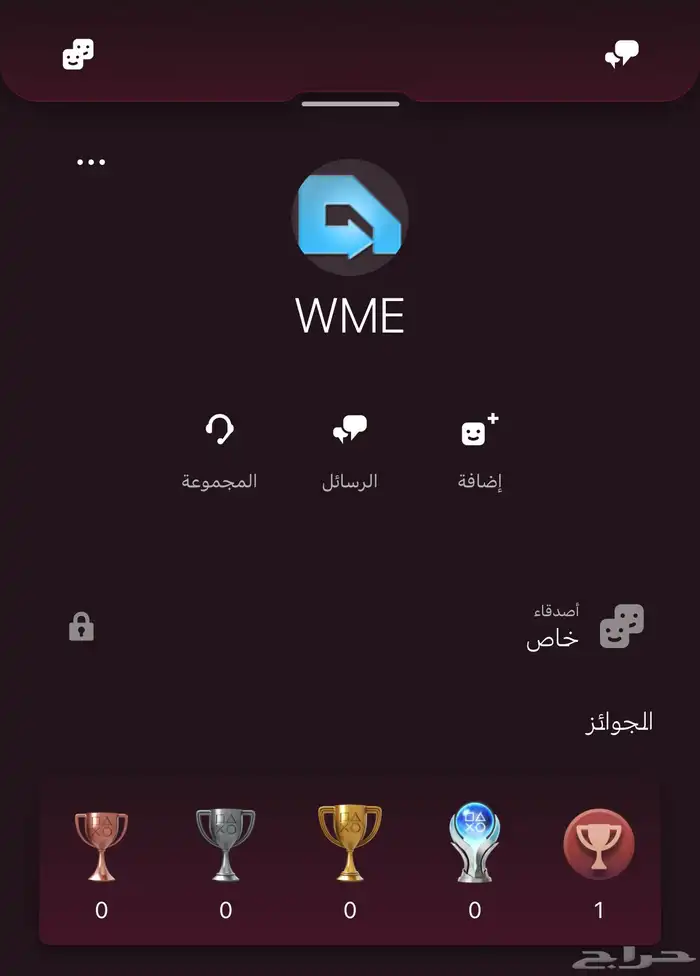
Task: Open the three-dot options menu
Action: click(91, 162)
